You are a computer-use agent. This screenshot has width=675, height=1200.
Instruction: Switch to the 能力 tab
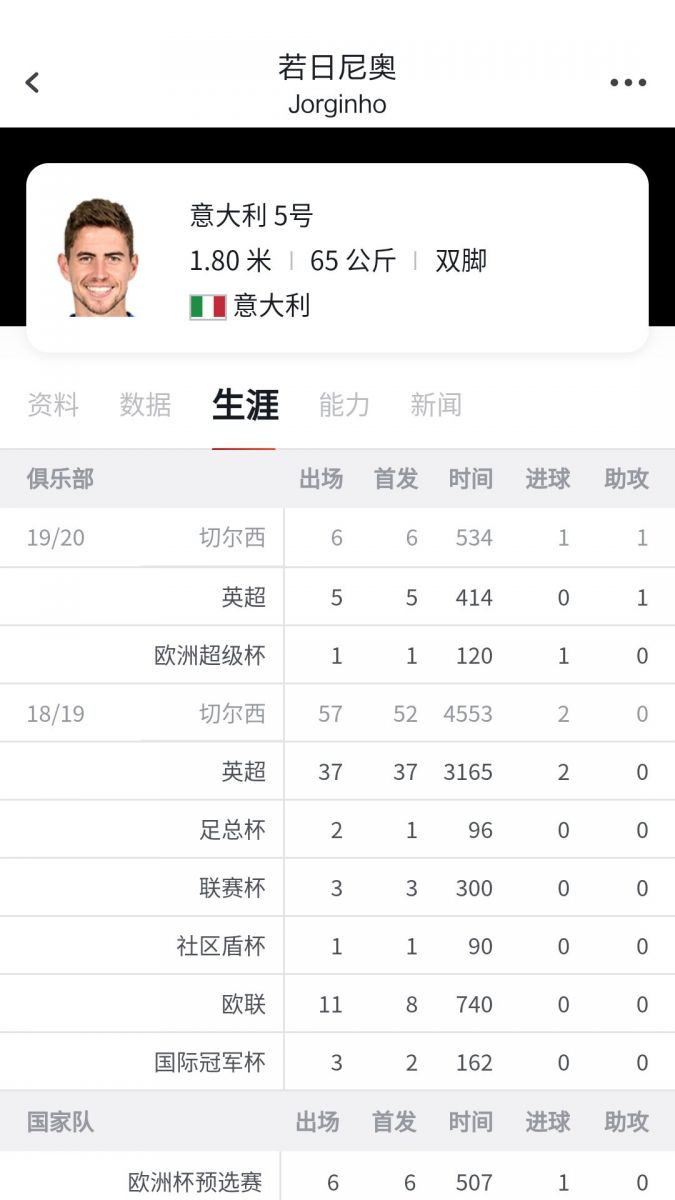pyautogui.click(x=344, y=405)
